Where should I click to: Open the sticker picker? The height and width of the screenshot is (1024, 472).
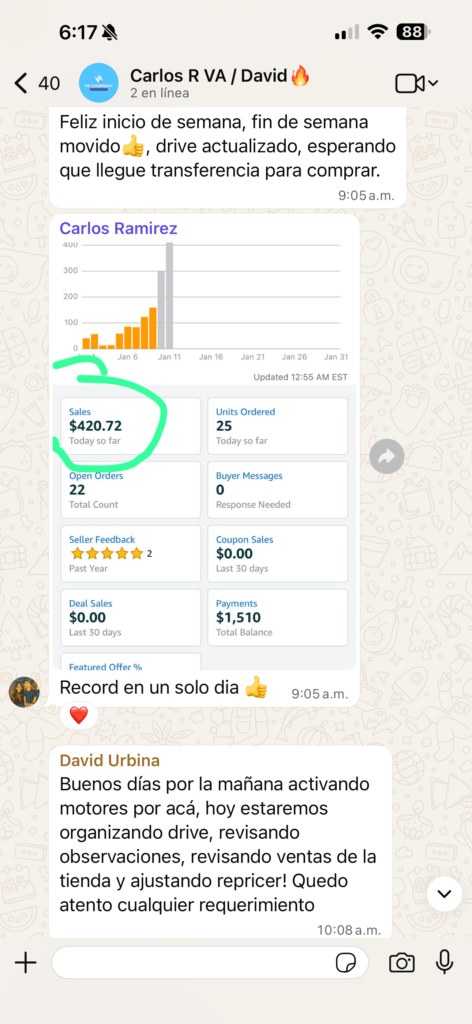tap(345, 963)
